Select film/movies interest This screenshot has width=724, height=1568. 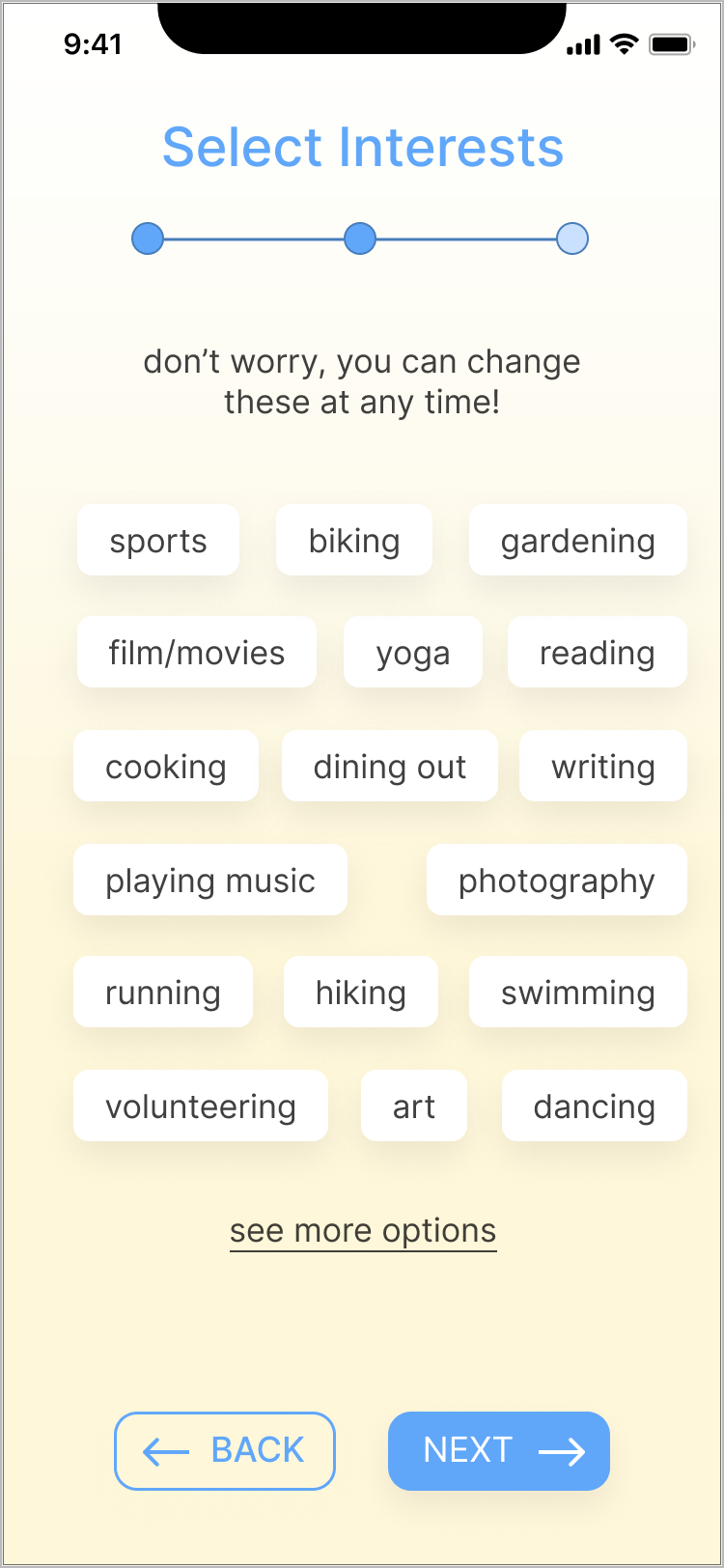click(x=197, y=653)
